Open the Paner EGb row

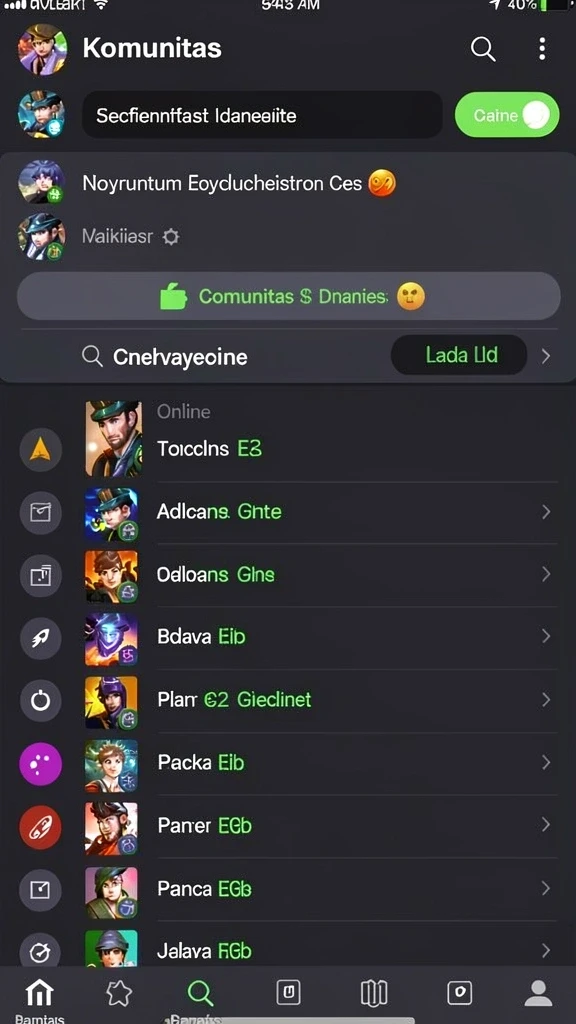321,827
